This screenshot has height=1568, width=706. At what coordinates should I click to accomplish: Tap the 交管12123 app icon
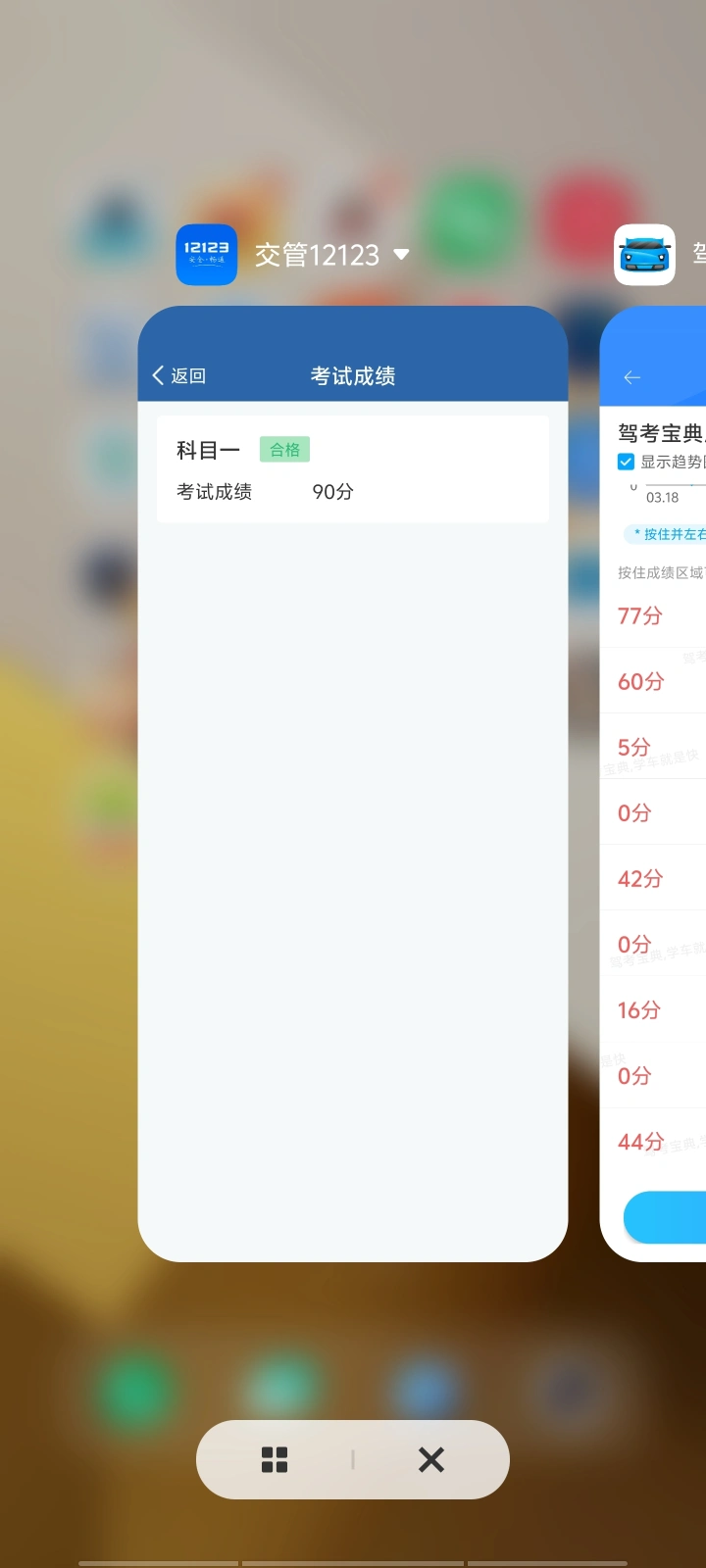[207, 255]
